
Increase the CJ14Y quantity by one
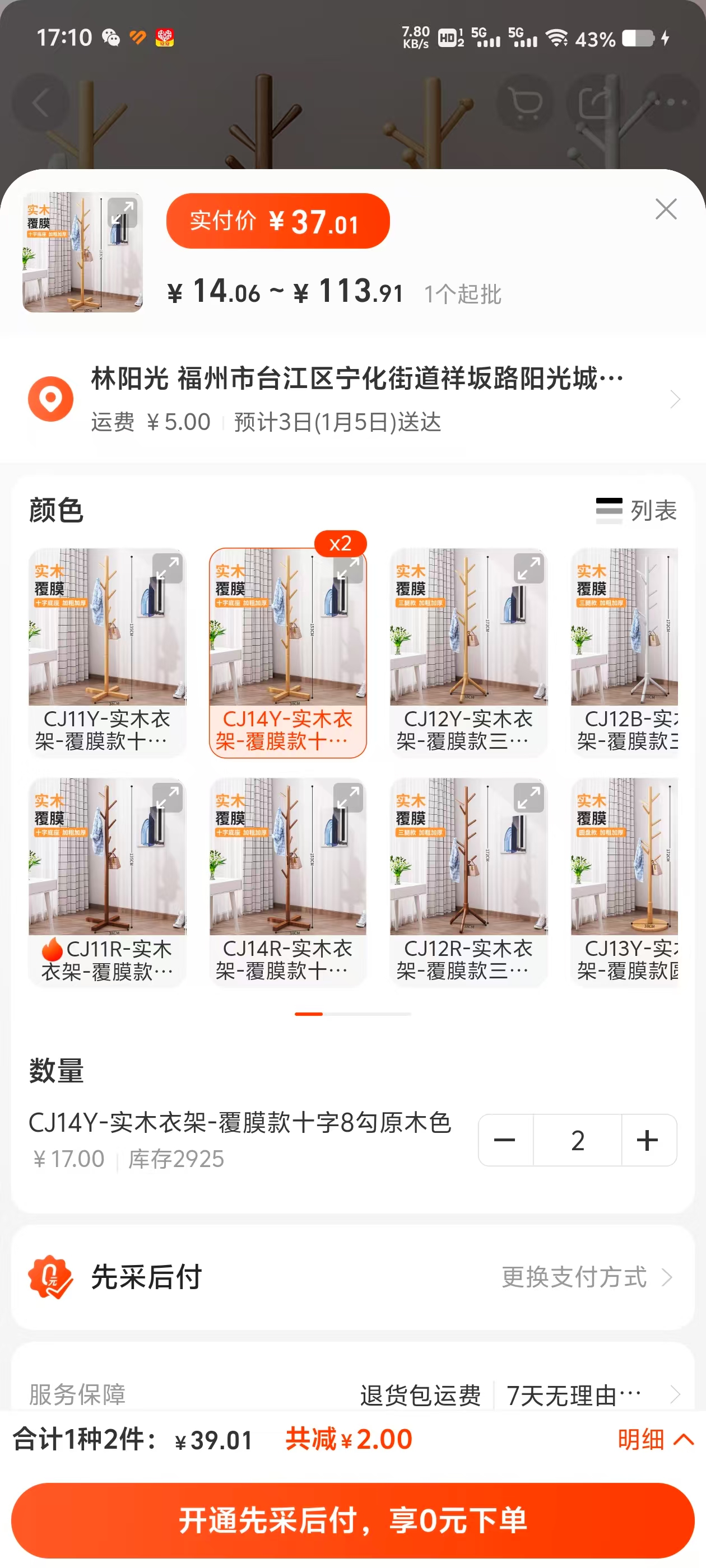pyautogui.click(x=648, y=1140)
